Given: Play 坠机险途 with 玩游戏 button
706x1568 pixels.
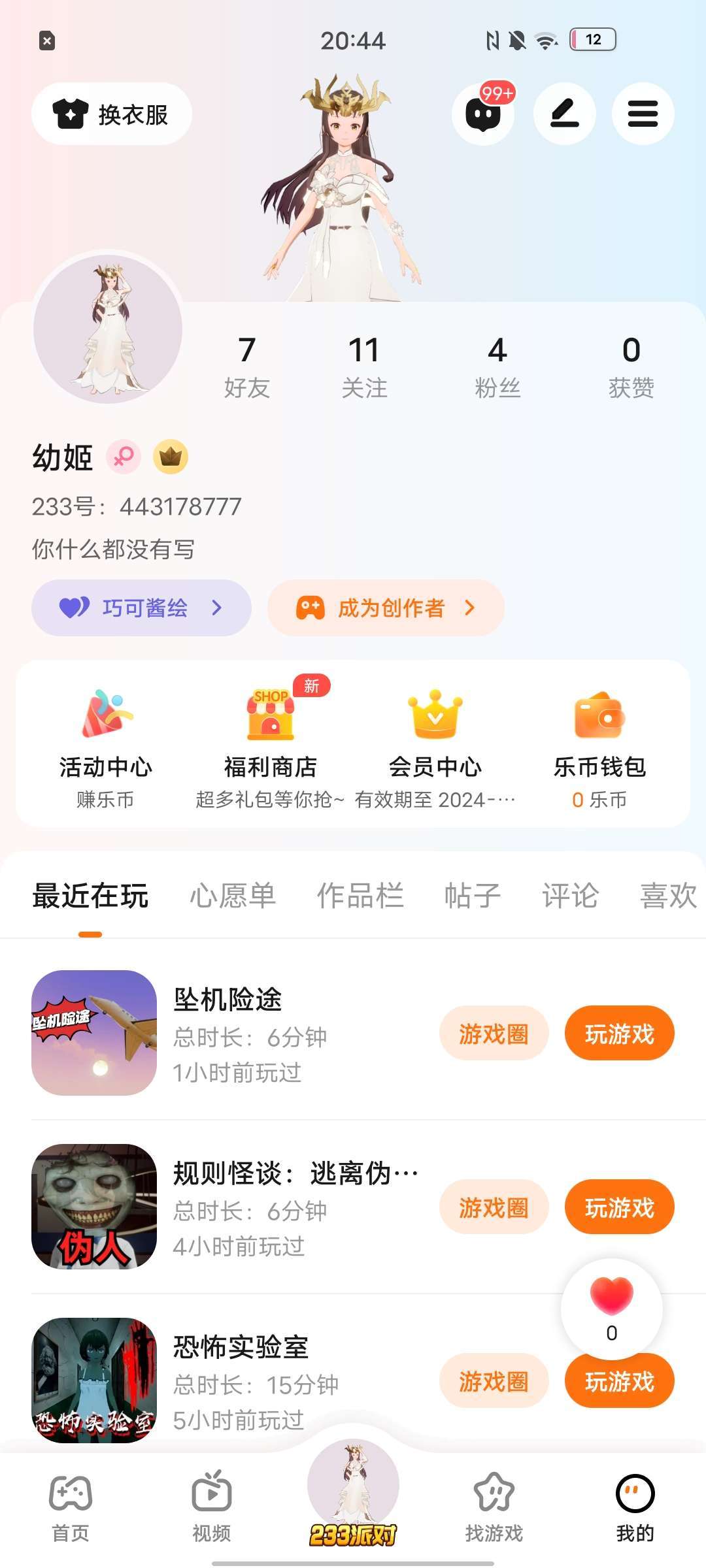Looking at the screenshot, I should pyautogui.click(x=619, y=1034).
